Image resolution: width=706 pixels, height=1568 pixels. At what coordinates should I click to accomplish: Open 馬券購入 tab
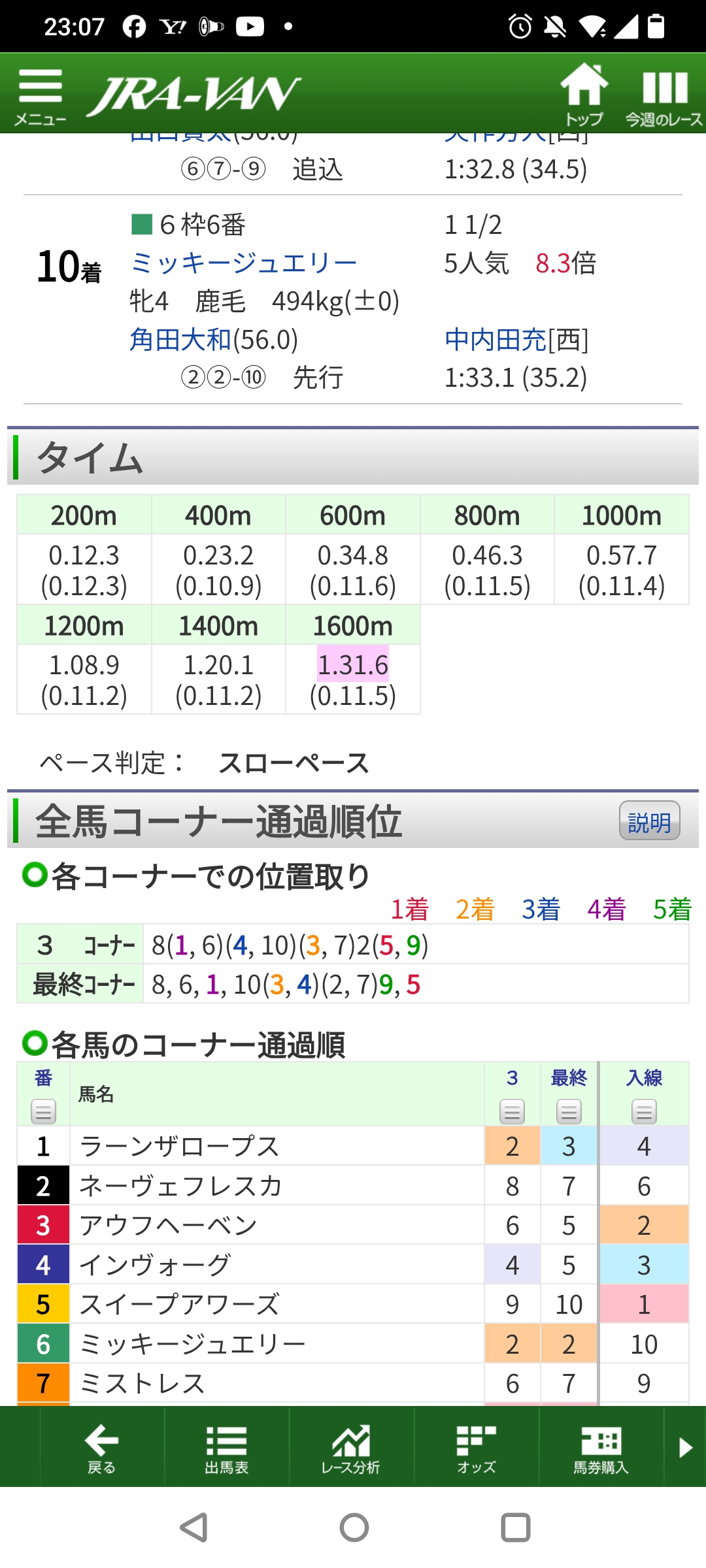[601, 1446]
